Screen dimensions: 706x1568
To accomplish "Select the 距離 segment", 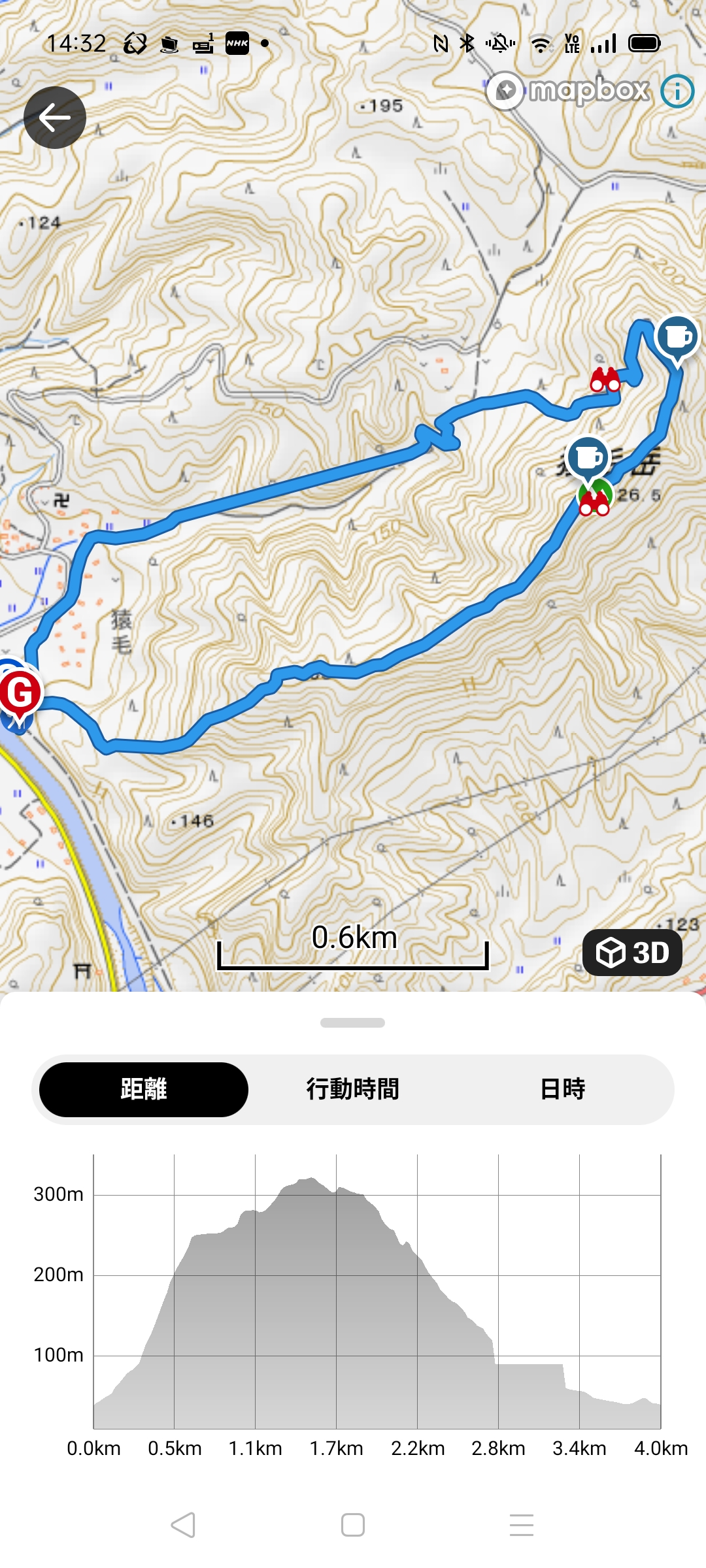I will tap(144, 1089).
